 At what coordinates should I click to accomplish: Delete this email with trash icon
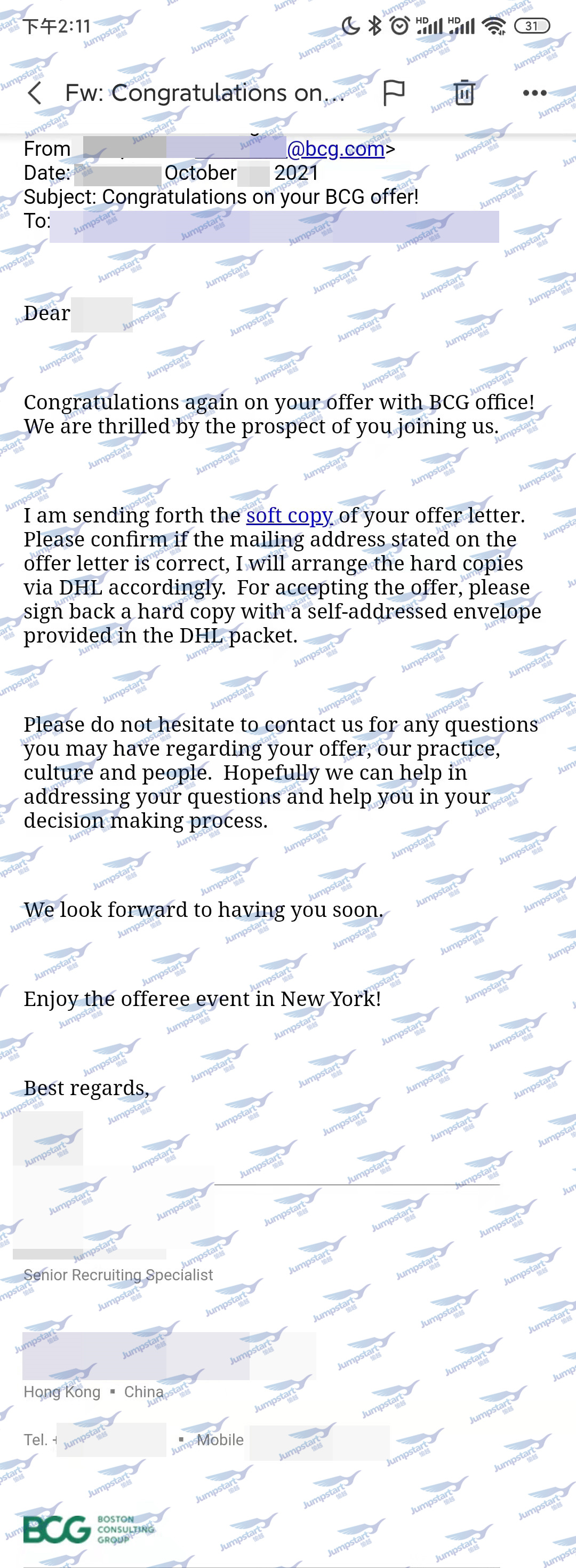click(x=464, y=93)
